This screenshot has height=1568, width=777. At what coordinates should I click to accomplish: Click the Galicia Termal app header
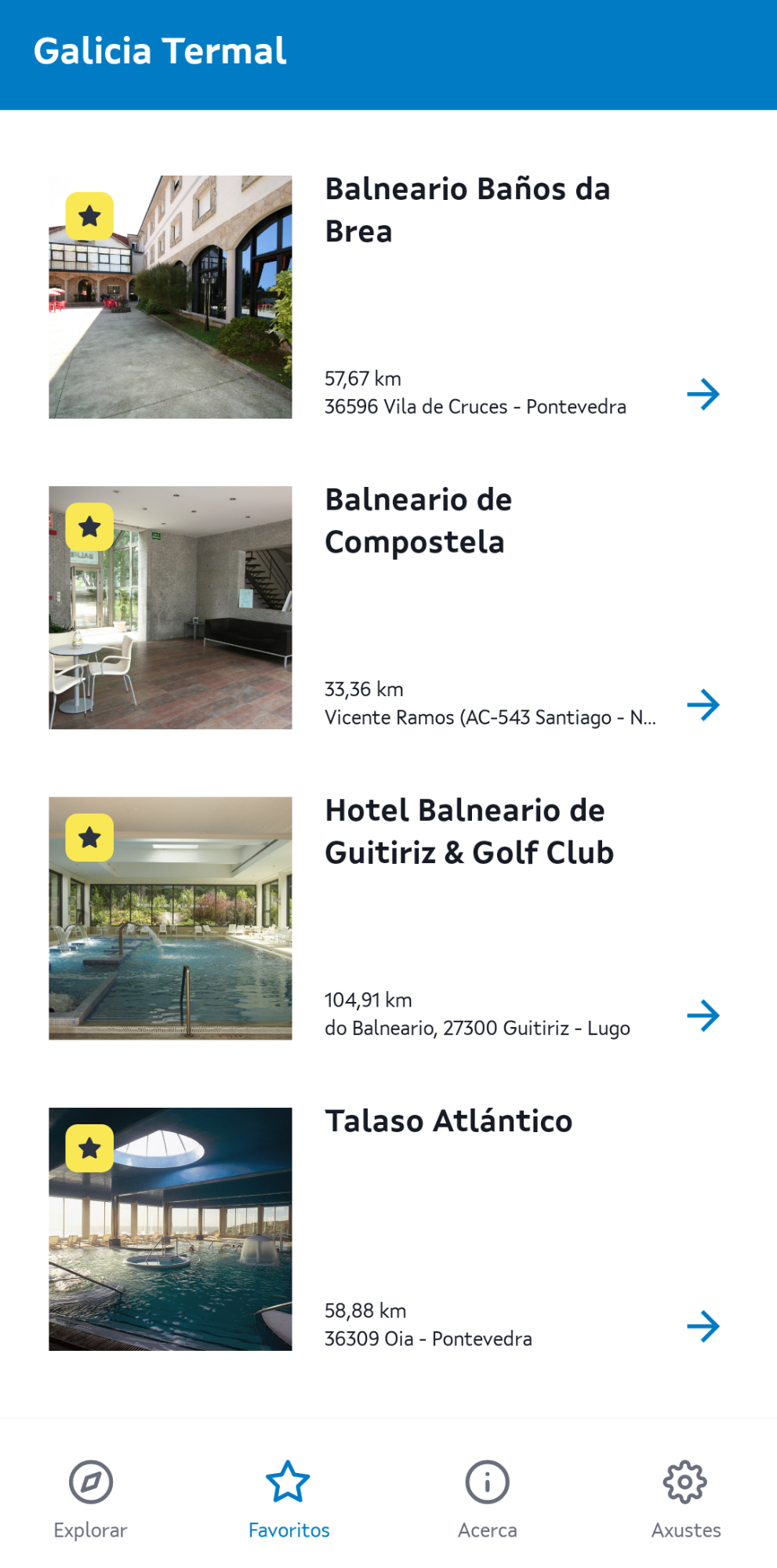[x=160, y=50]
